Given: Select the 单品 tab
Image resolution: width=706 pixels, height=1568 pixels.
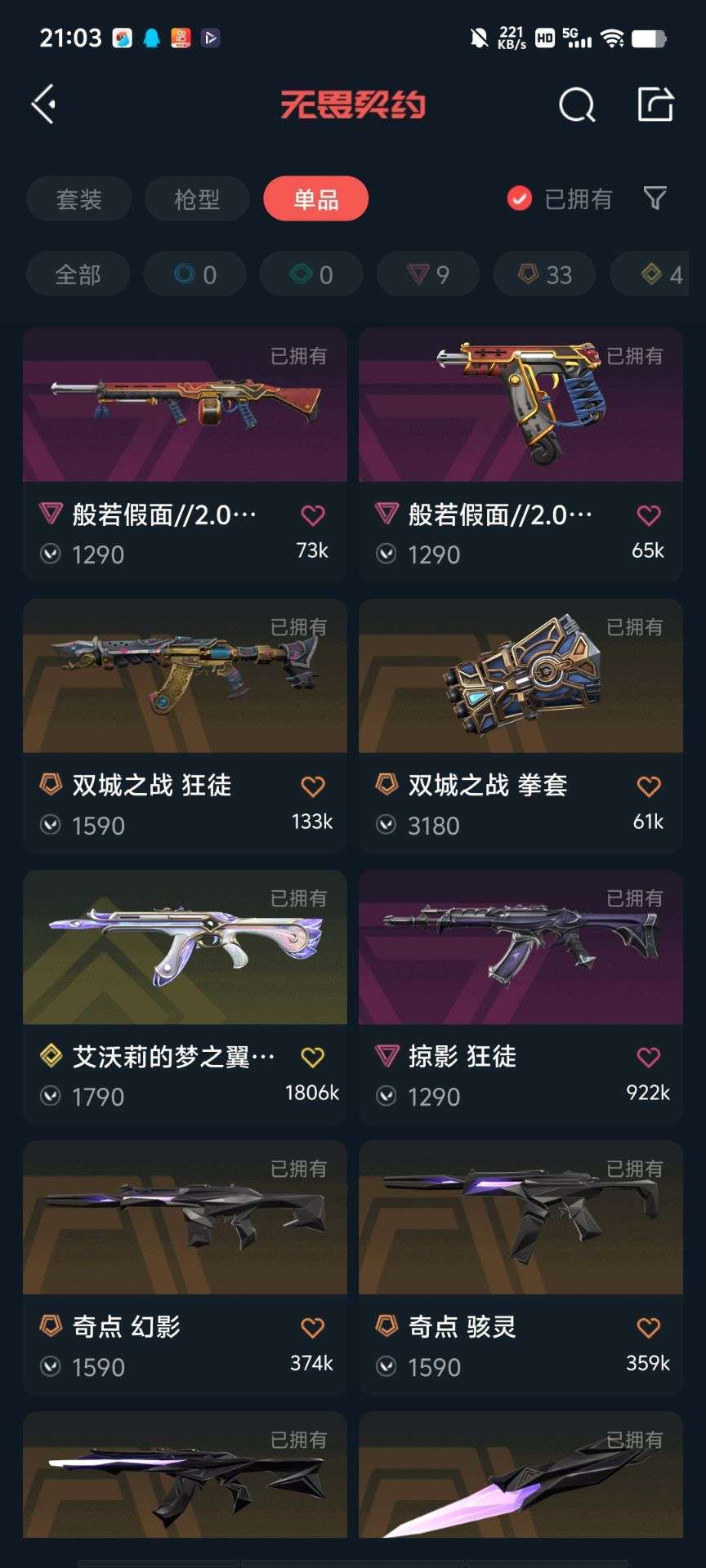Looking at the screenshot, I should pyautogui.click(x=315, y=198).
